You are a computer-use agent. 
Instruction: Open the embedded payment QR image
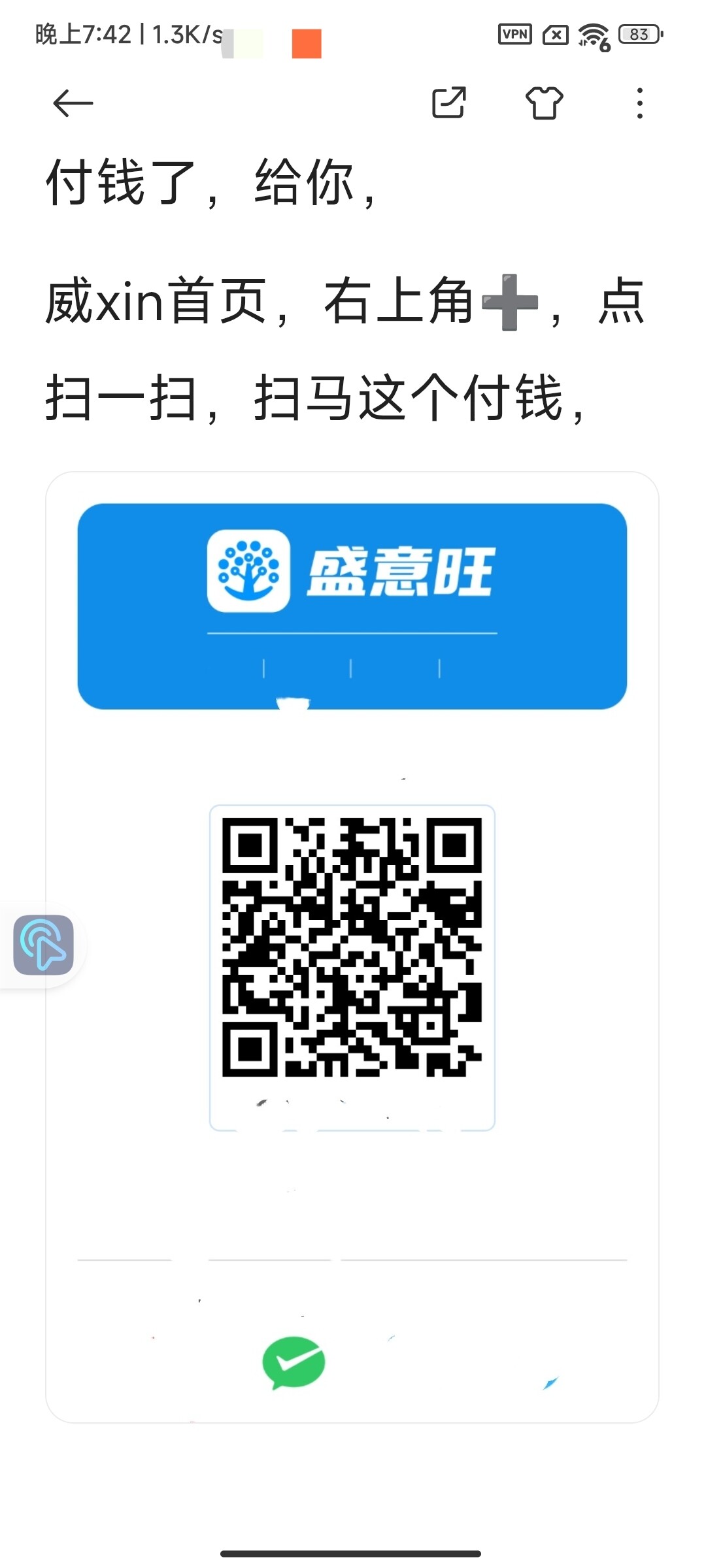[352, 947]
